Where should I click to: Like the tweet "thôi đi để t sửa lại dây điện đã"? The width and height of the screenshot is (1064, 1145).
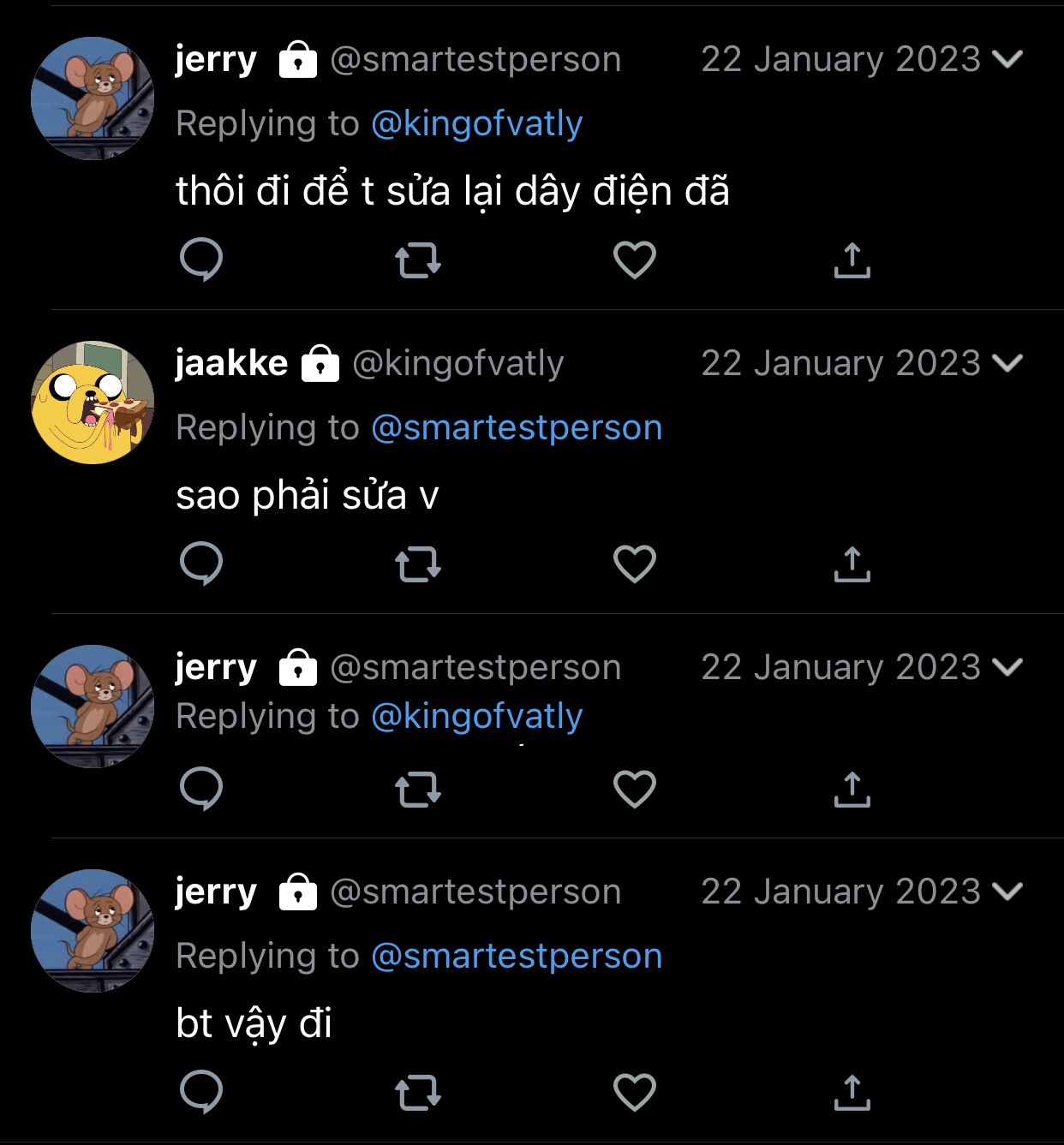point(635,259)
